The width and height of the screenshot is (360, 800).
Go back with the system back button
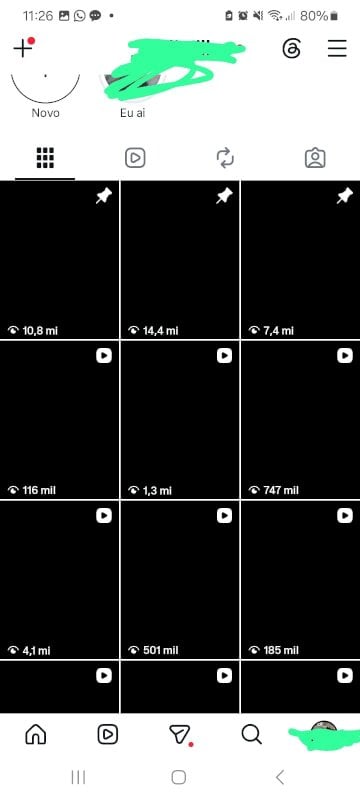[279, 777]
